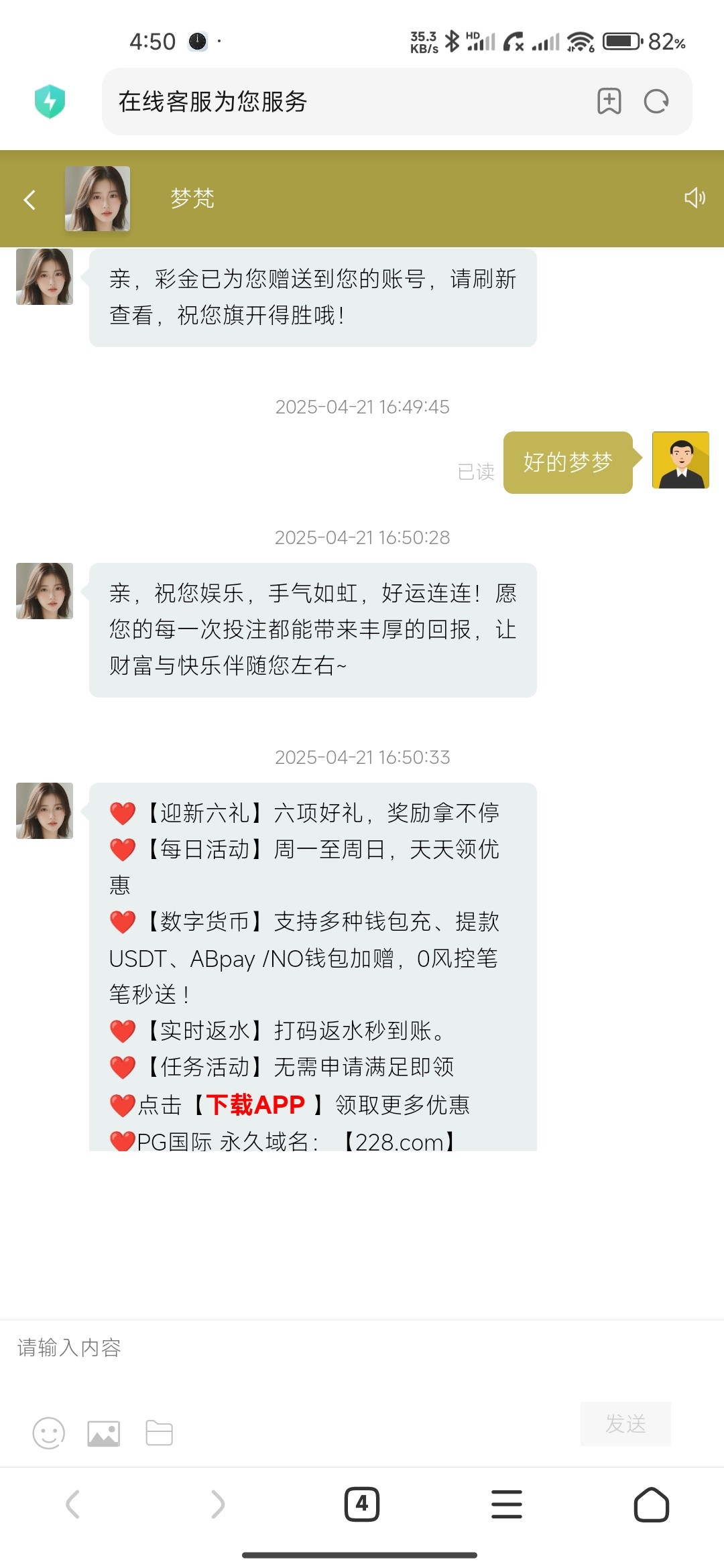The image size is (724, 1568).
Task: View 梦梵's profile picture in header
Action: click(97, 198)
